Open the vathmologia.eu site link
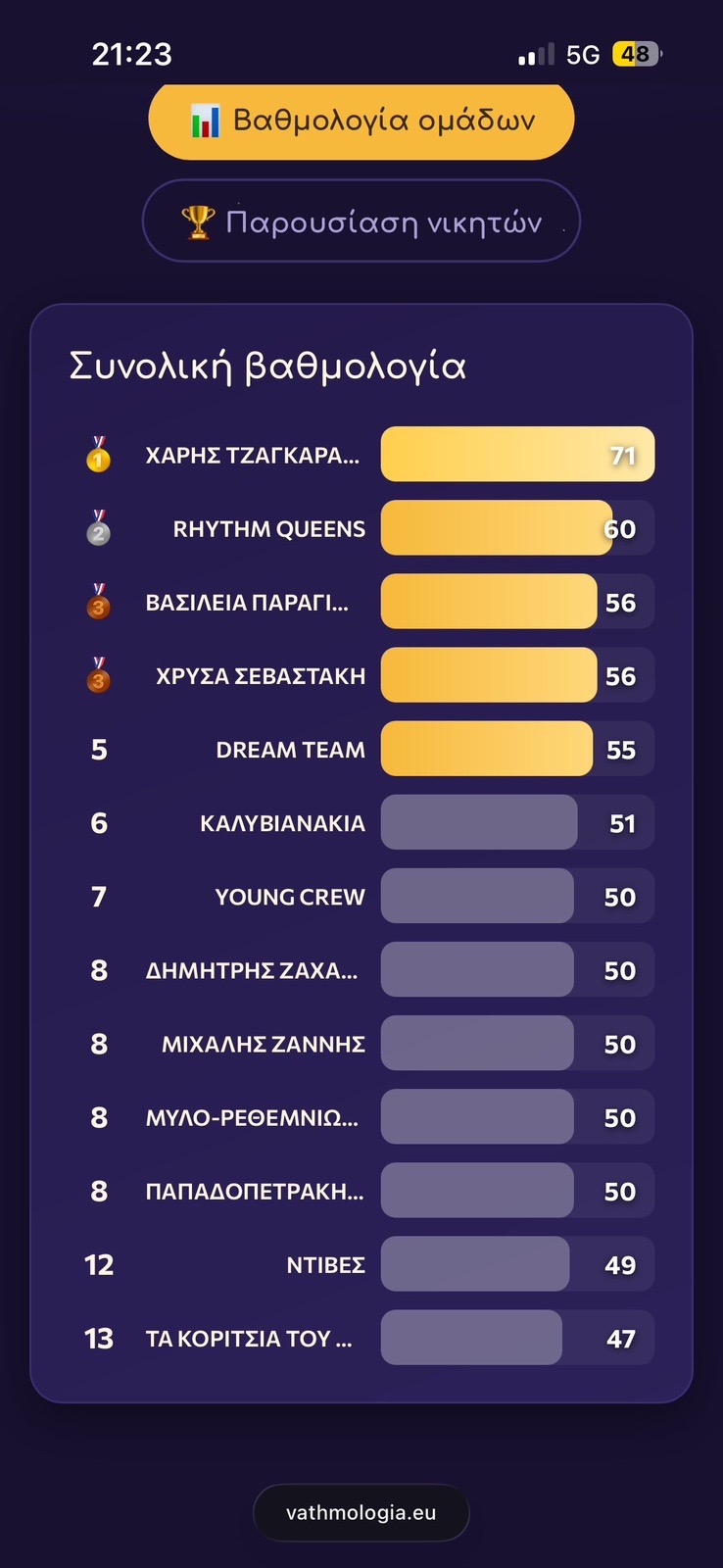Screen dimensions: 723x1568 (361, 1512)
